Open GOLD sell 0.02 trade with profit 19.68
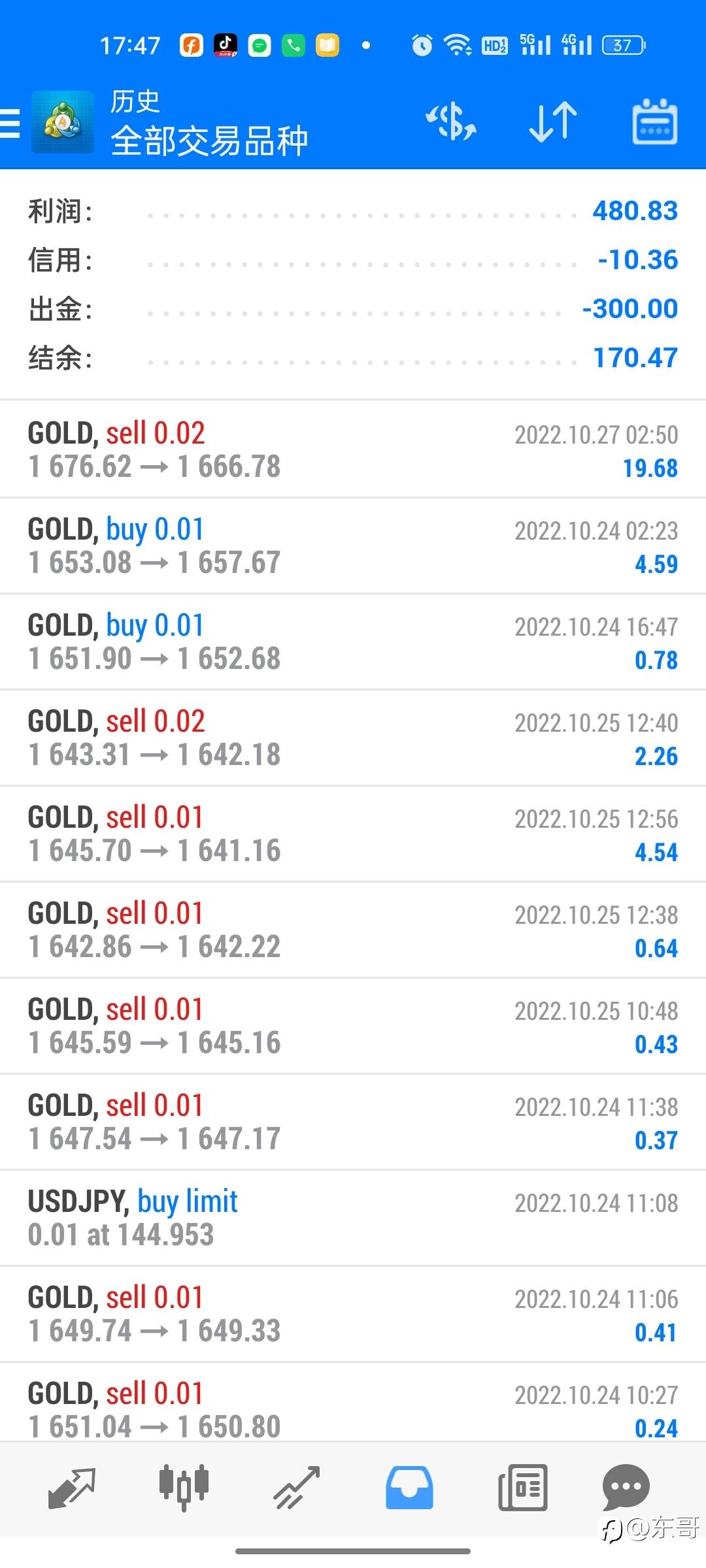The image size is (706, 1568). point(353,449)
